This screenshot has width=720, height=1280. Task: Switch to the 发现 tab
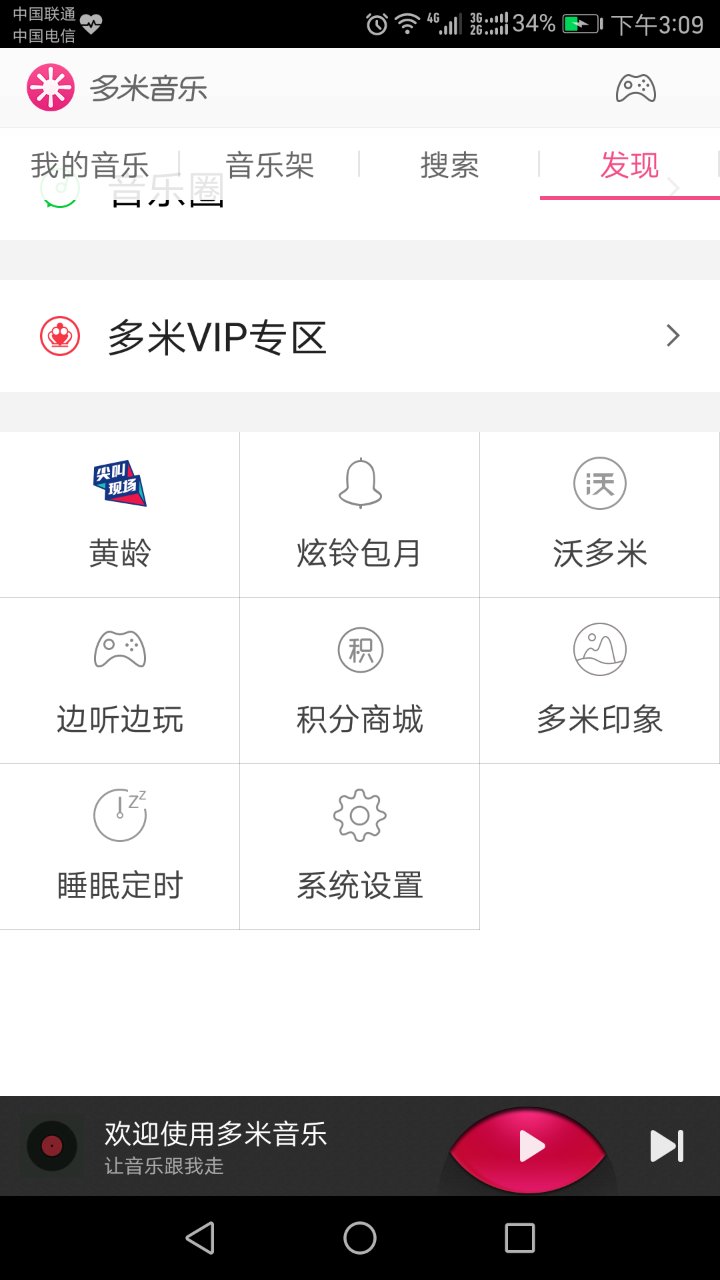tap(628, 166)
